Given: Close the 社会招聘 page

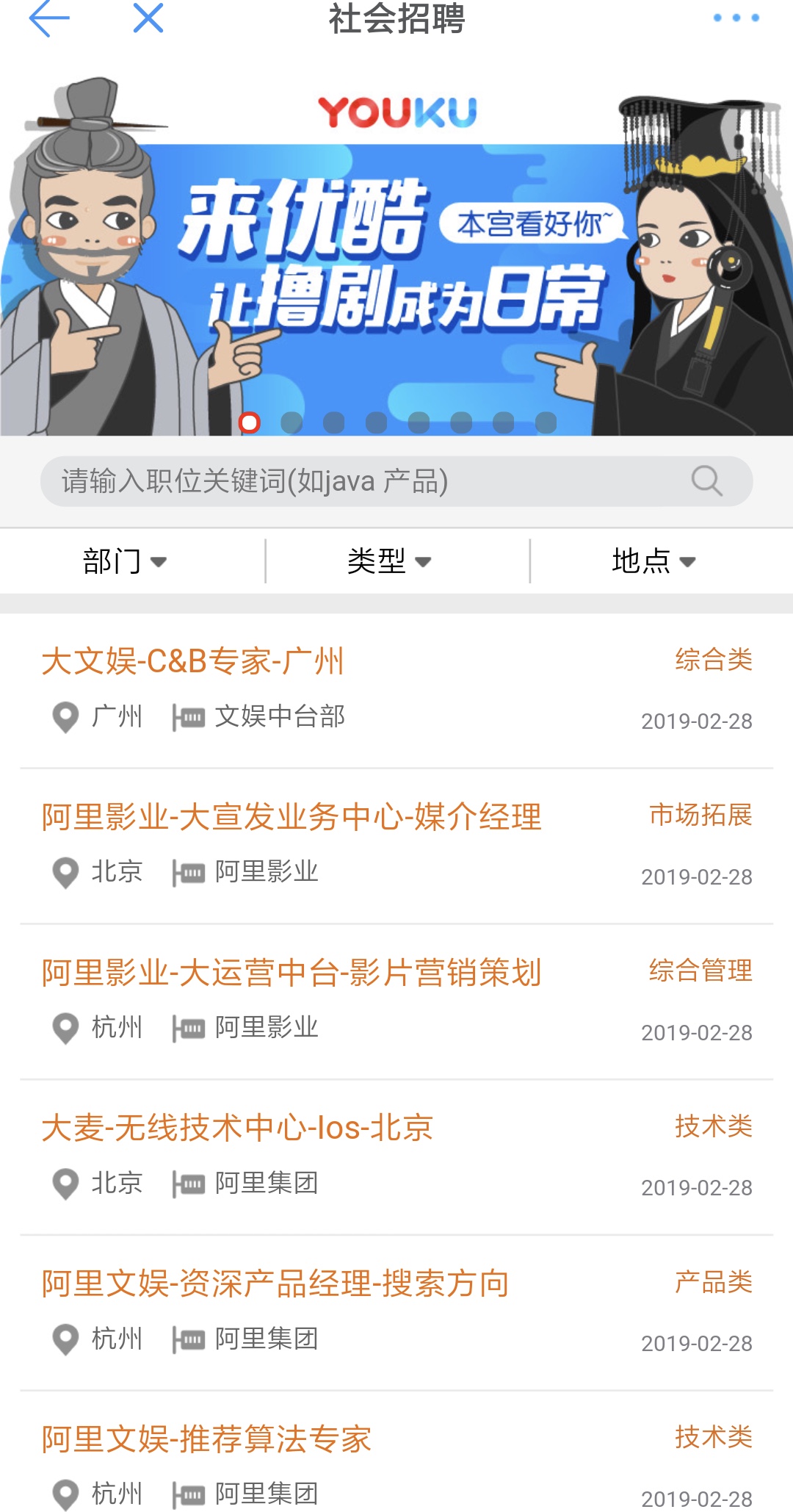Looking at the screenshot, I should [x=148, y=18].
